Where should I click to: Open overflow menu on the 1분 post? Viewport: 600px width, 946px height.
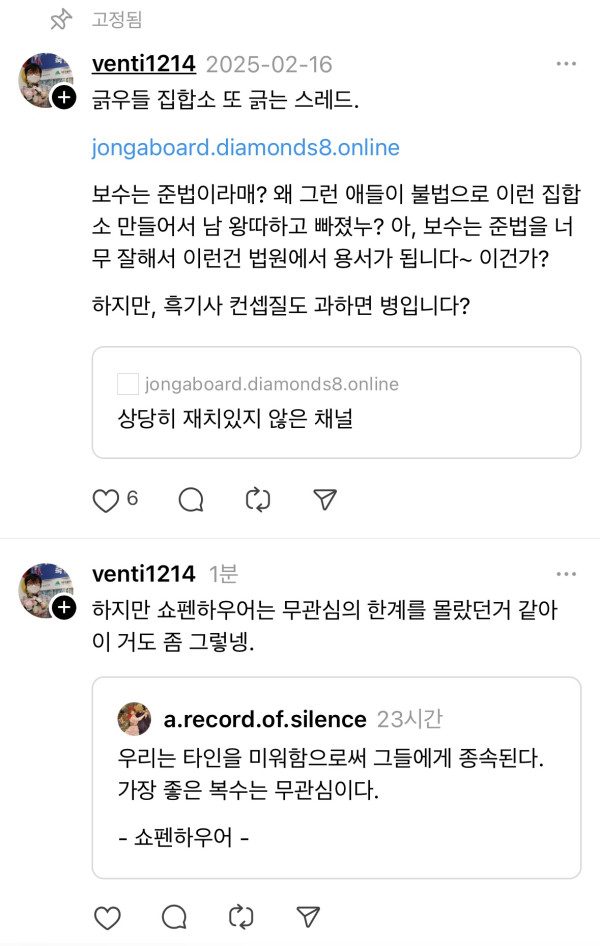click(566, 574)
